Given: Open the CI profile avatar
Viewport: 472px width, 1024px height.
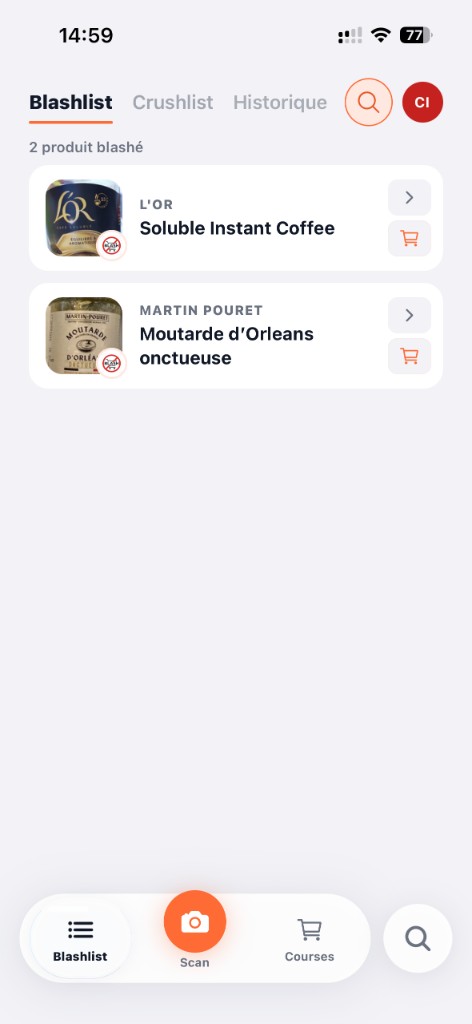Looking at the screenshot, I should (422, 102).
